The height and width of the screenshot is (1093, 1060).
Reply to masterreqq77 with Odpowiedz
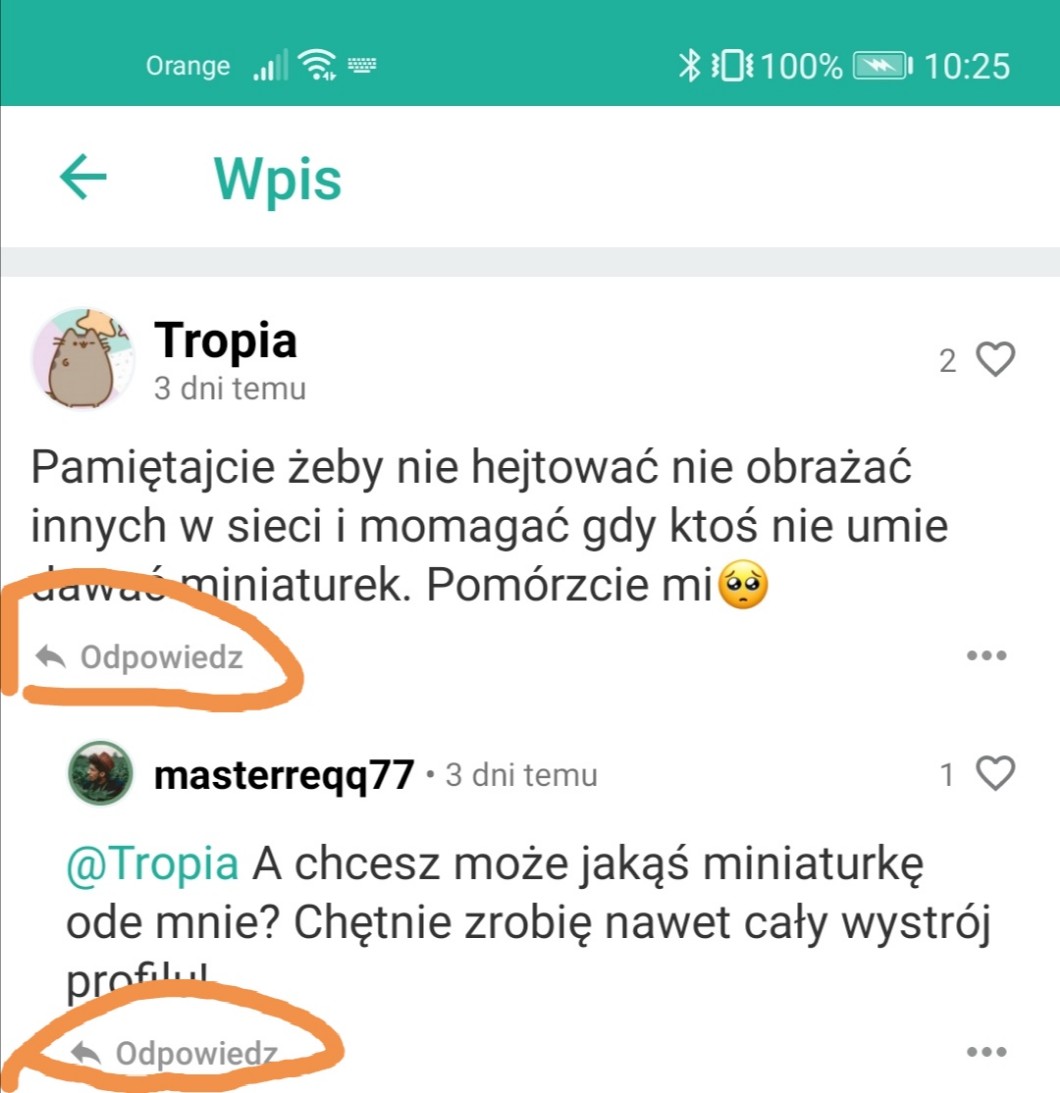tap(174, 1053)
